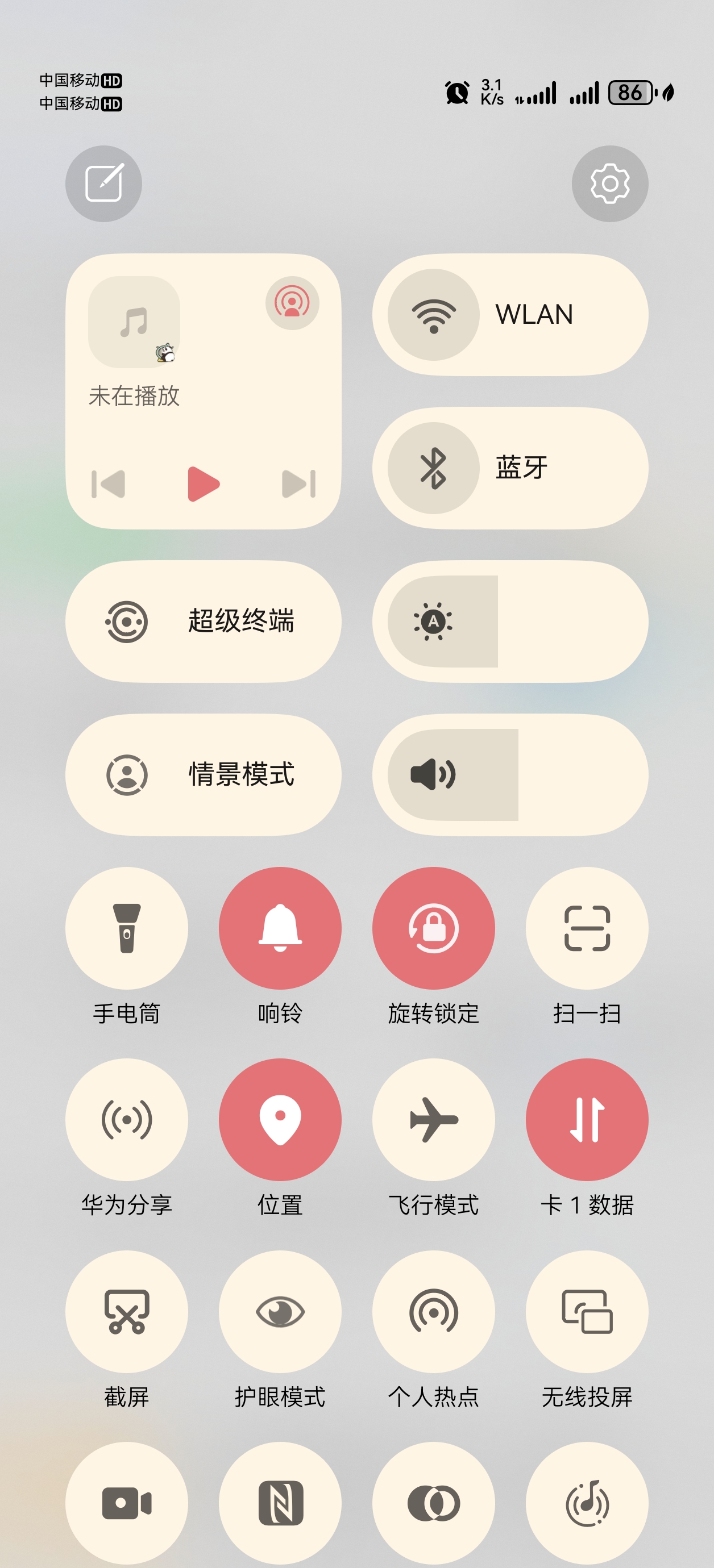Turn off 卡 1 数据 mobile data
The image size is (714, 1568).
point(587,1119)
